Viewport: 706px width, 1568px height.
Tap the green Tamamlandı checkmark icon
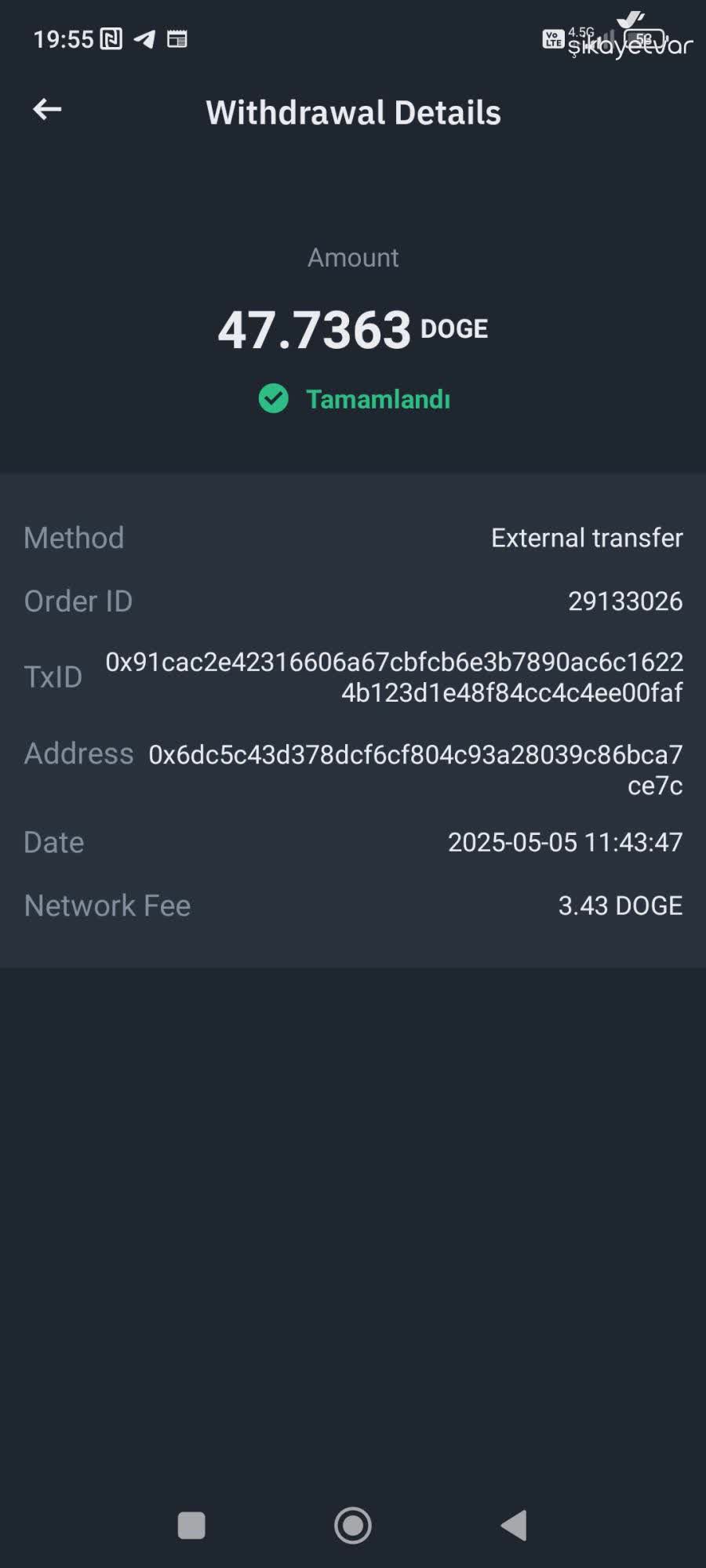coord(272,399)
